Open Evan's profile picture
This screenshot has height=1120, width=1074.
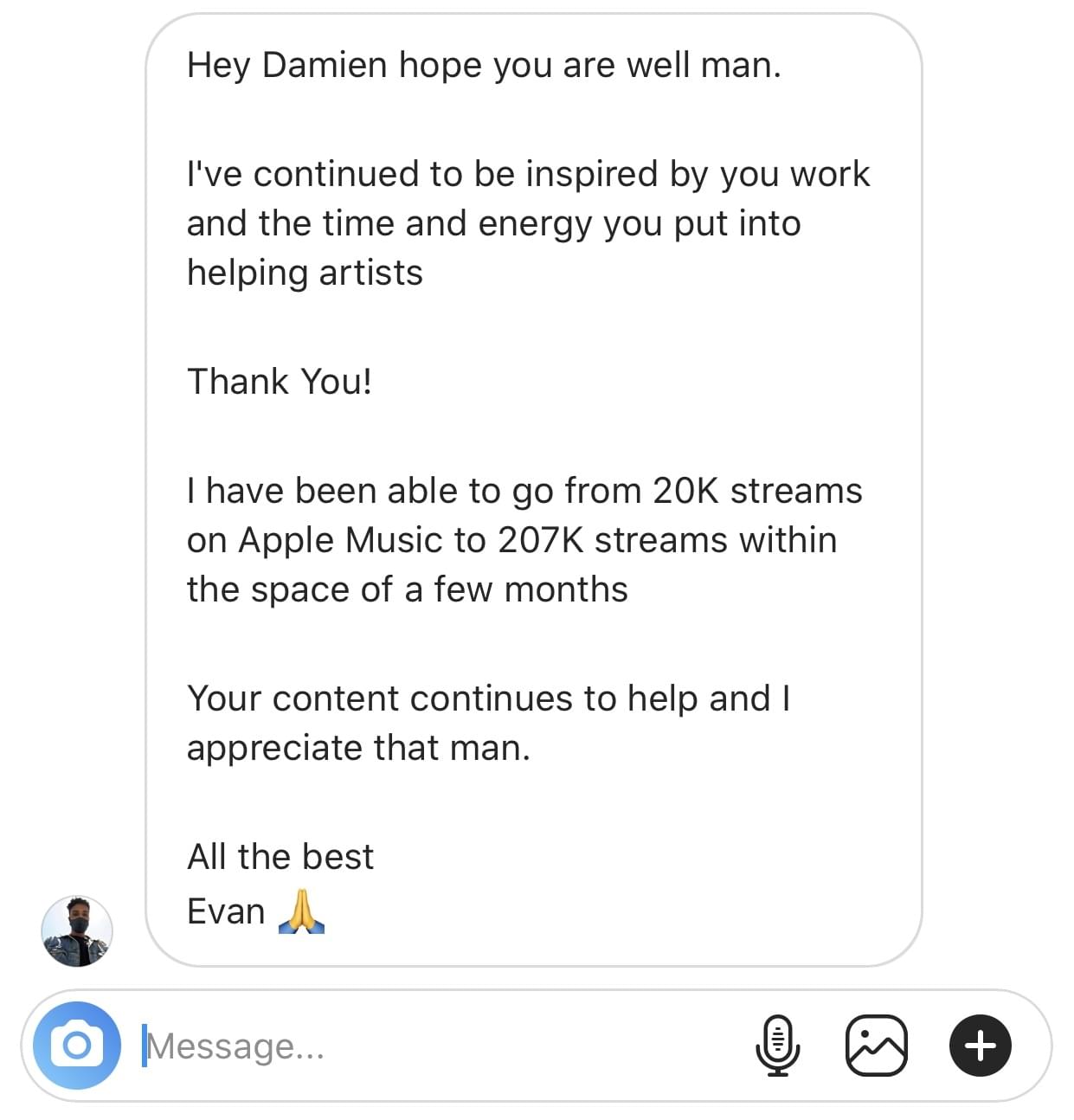77,930
